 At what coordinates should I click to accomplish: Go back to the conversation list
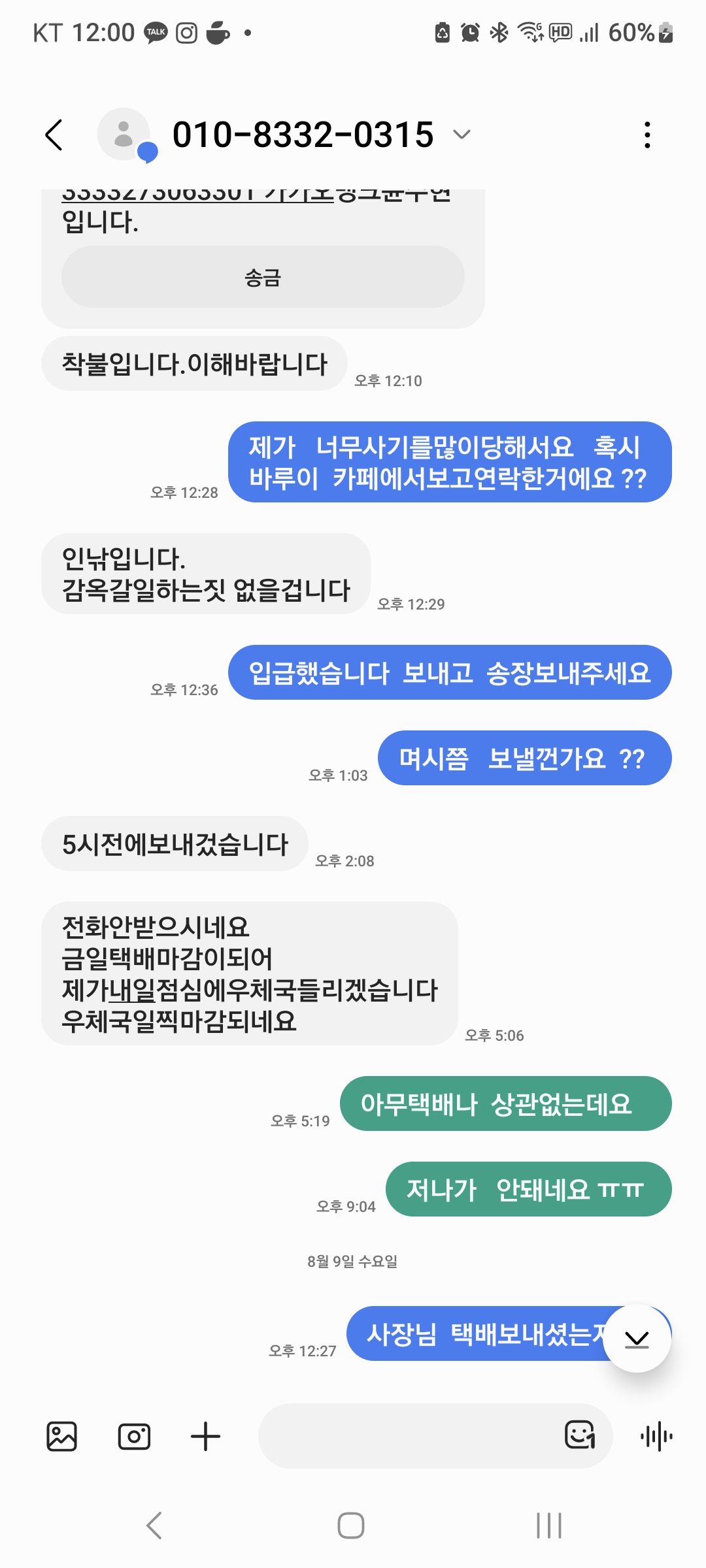[54, 135]
